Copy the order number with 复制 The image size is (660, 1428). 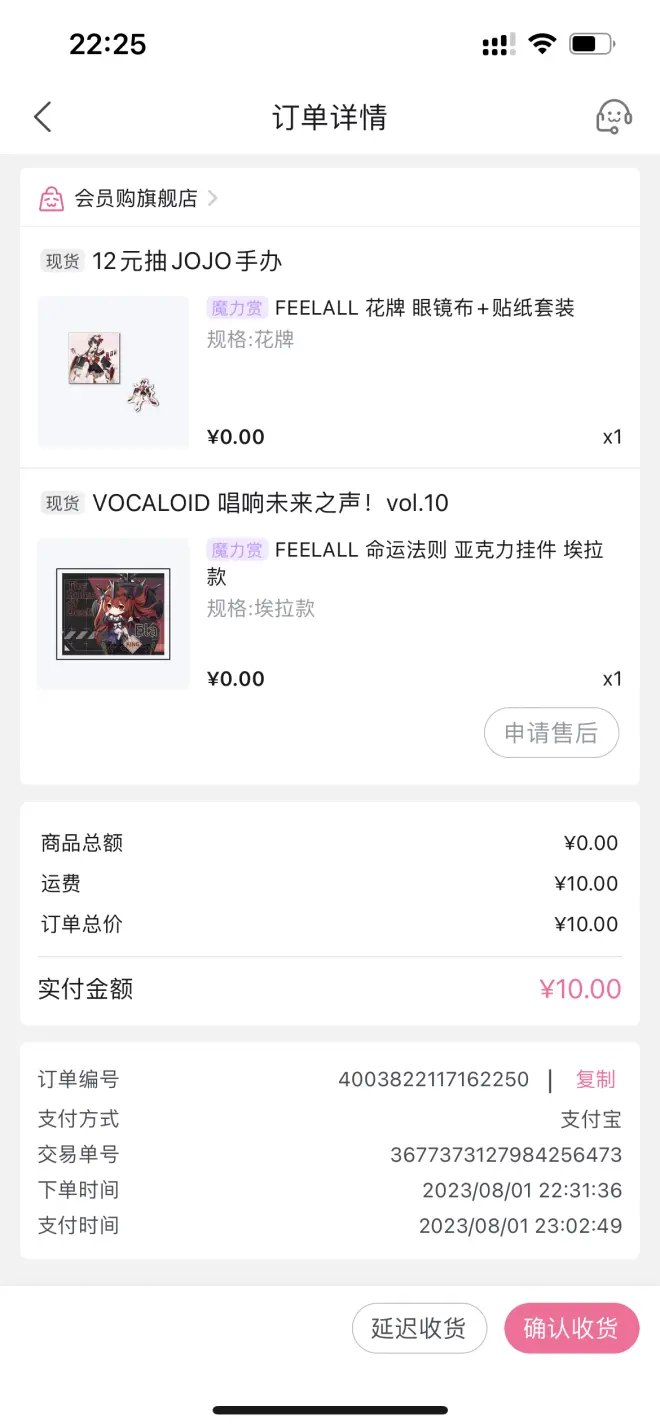(x=595, y=1079)
